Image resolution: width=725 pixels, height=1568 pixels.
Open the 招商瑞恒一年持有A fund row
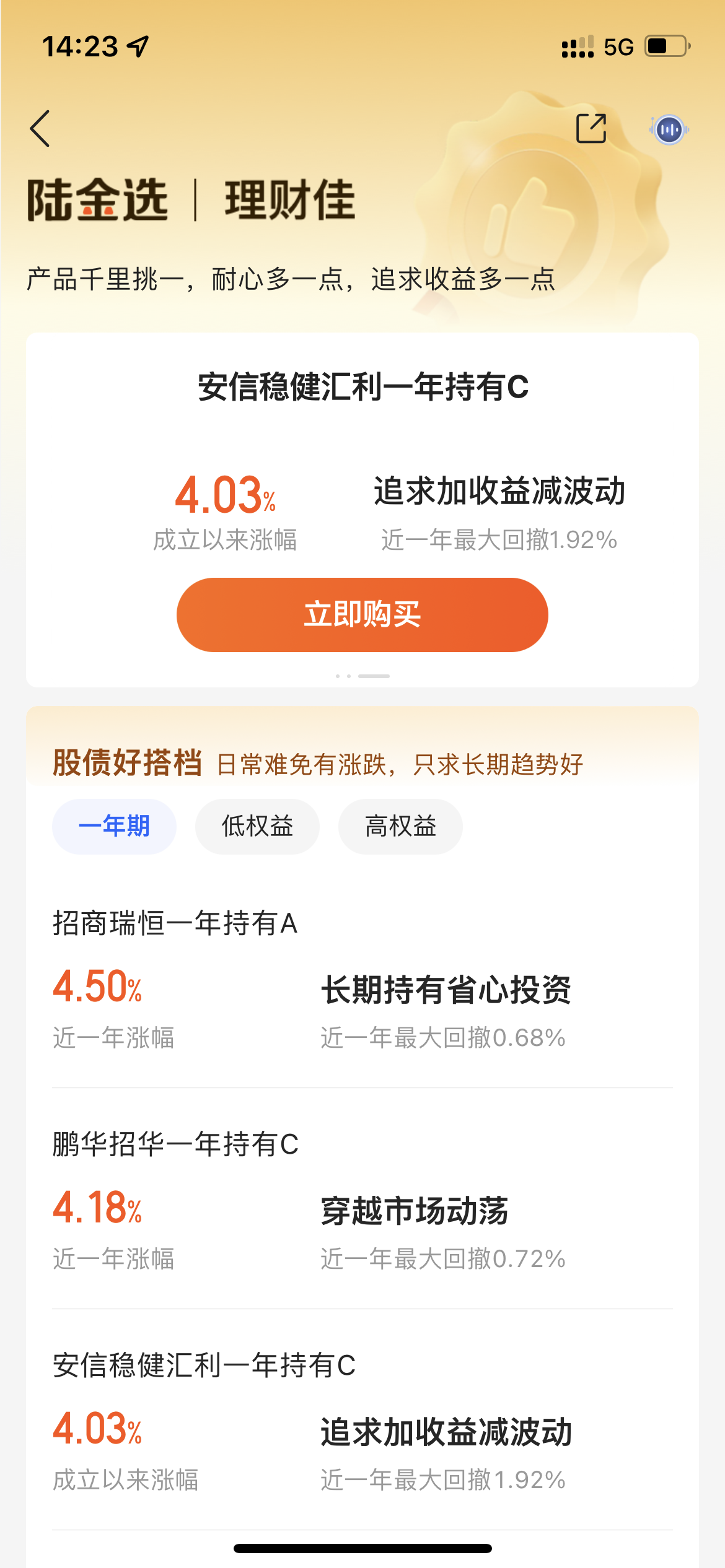coord(362,982)
